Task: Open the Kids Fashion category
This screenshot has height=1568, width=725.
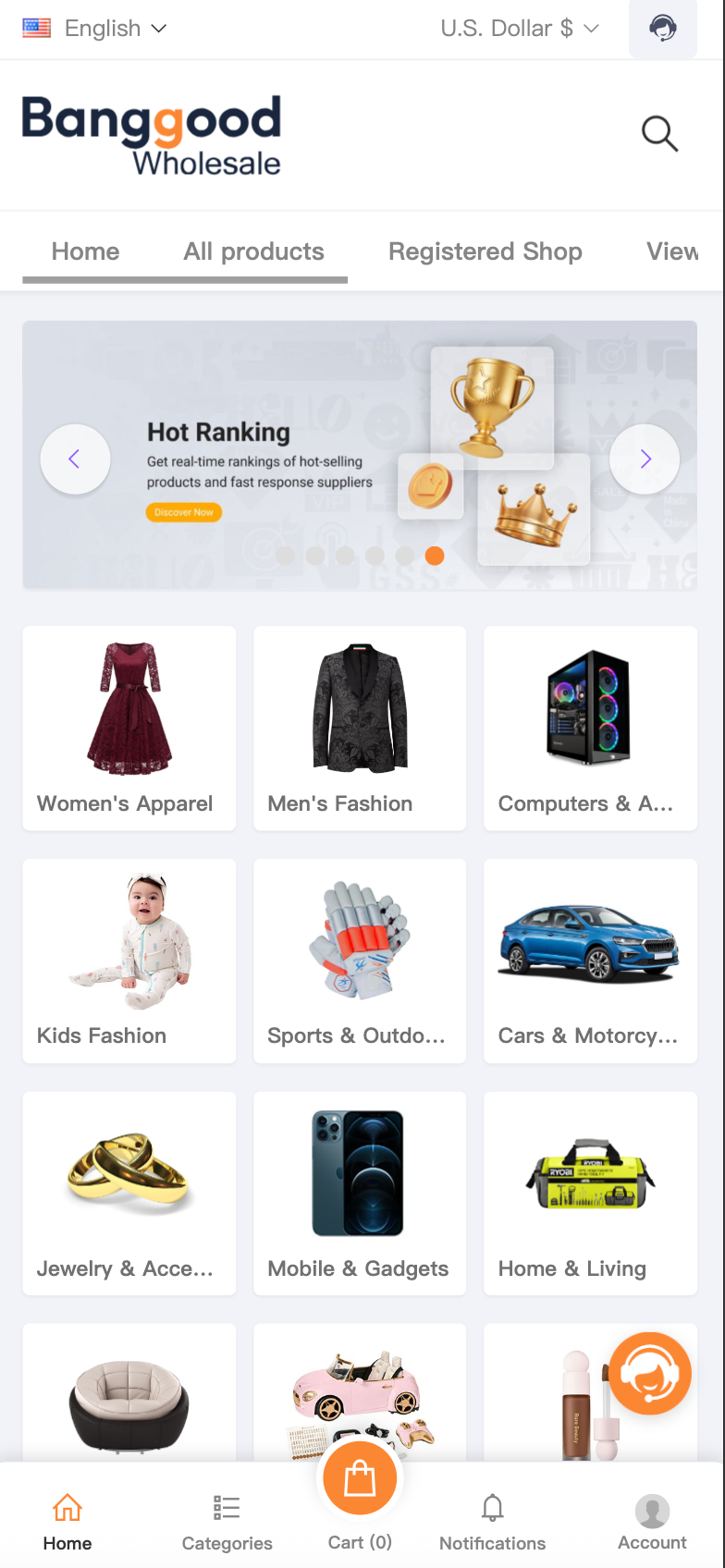Action: coord(129,961)
